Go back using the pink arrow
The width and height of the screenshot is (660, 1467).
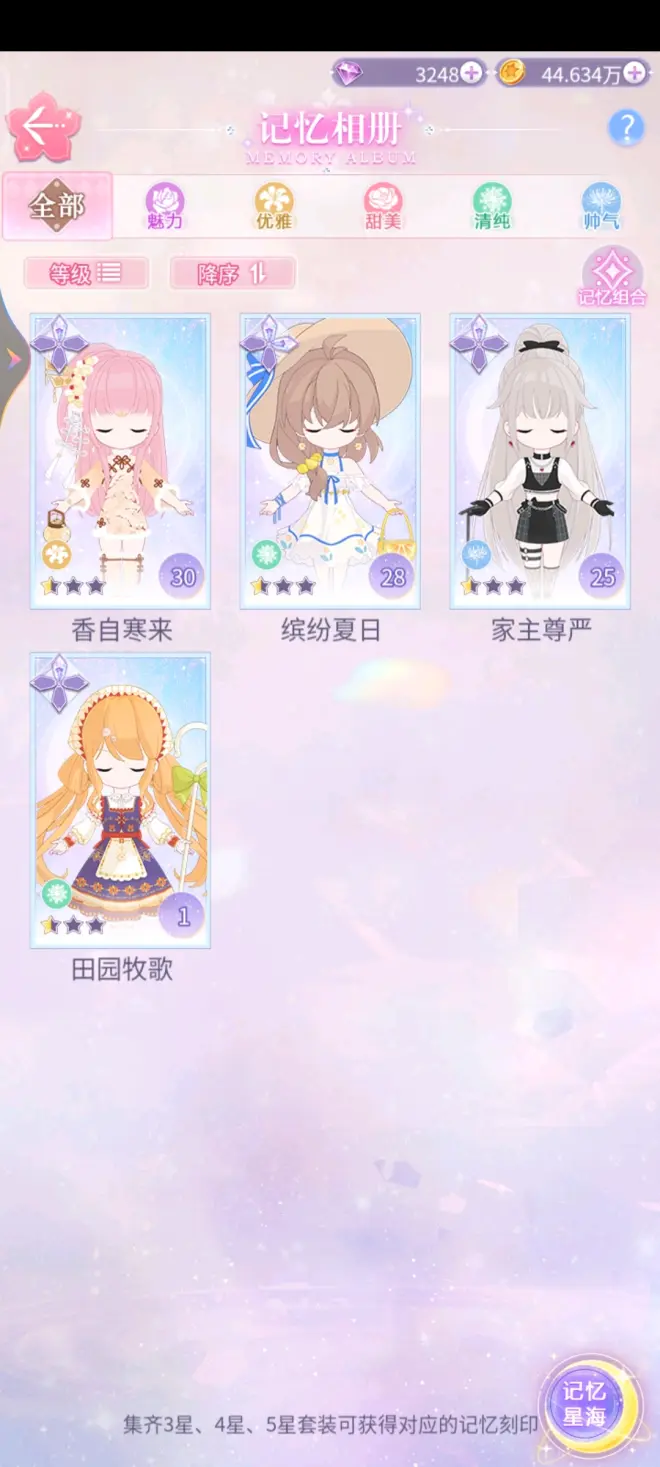(42, 127)
